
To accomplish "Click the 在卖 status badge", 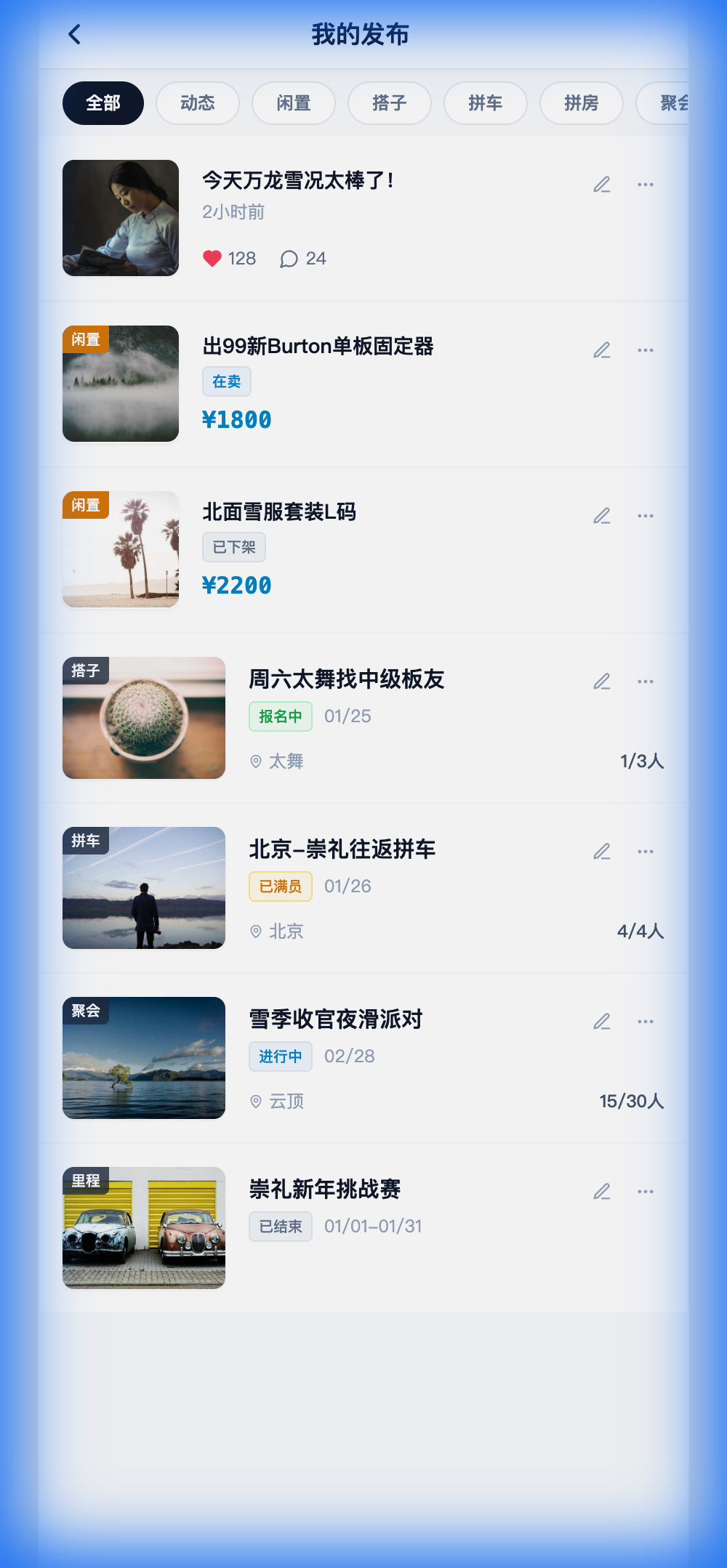I will pos(226,381).
